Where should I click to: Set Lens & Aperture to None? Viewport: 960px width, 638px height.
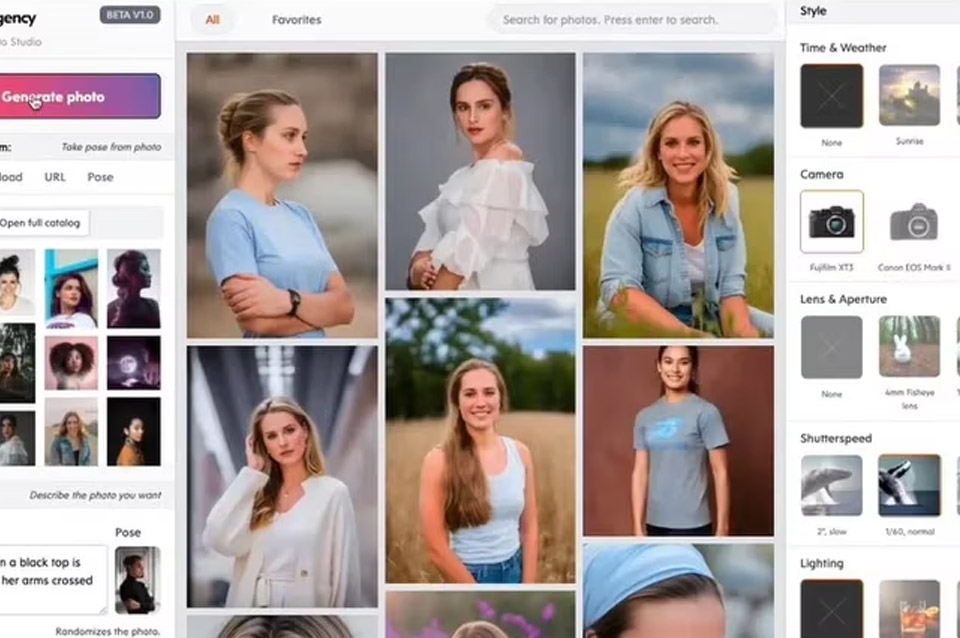(831, 347)
